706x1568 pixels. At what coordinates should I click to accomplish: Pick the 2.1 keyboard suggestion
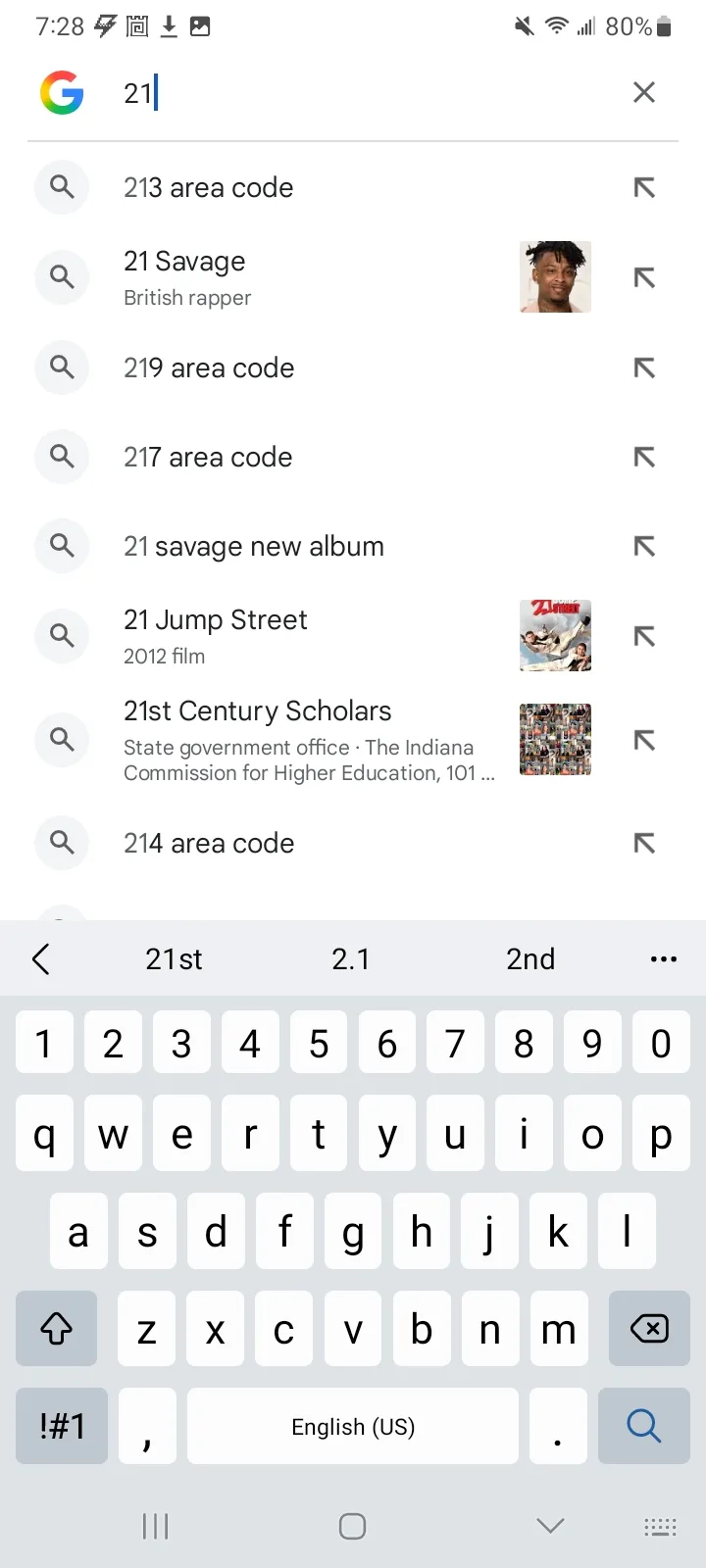(350, 958)
